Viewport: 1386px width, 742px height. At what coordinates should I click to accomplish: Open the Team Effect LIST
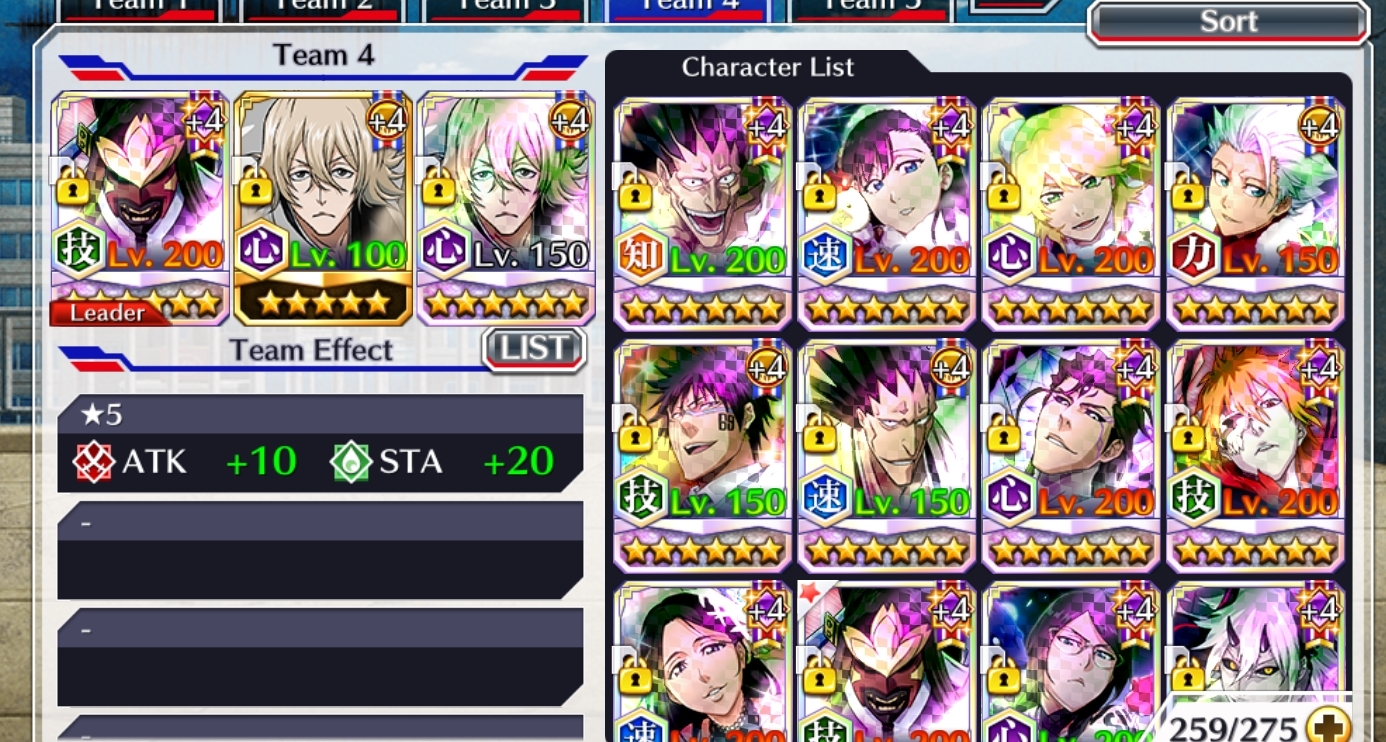click(534, 349)
